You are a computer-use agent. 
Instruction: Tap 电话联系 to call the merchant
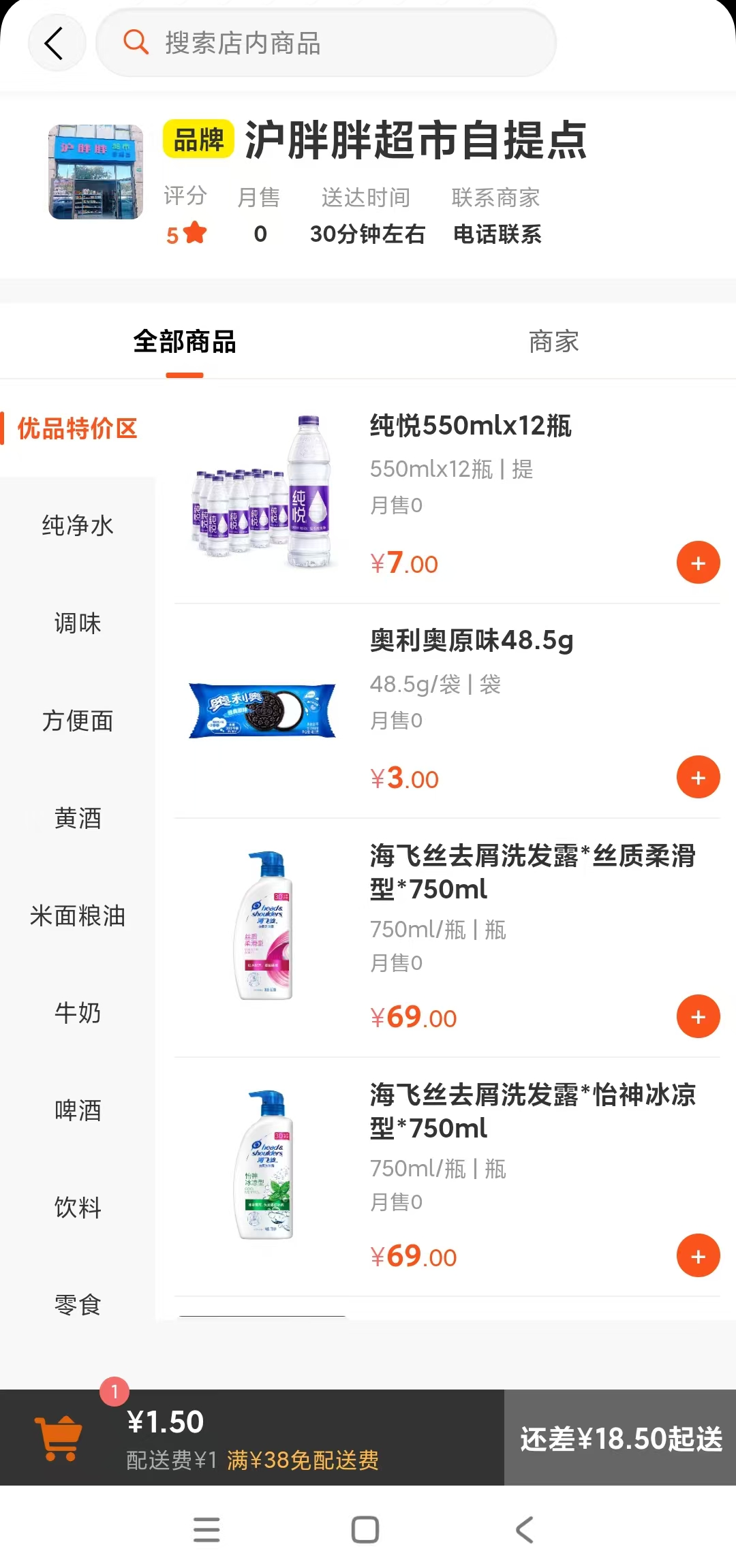497,234
